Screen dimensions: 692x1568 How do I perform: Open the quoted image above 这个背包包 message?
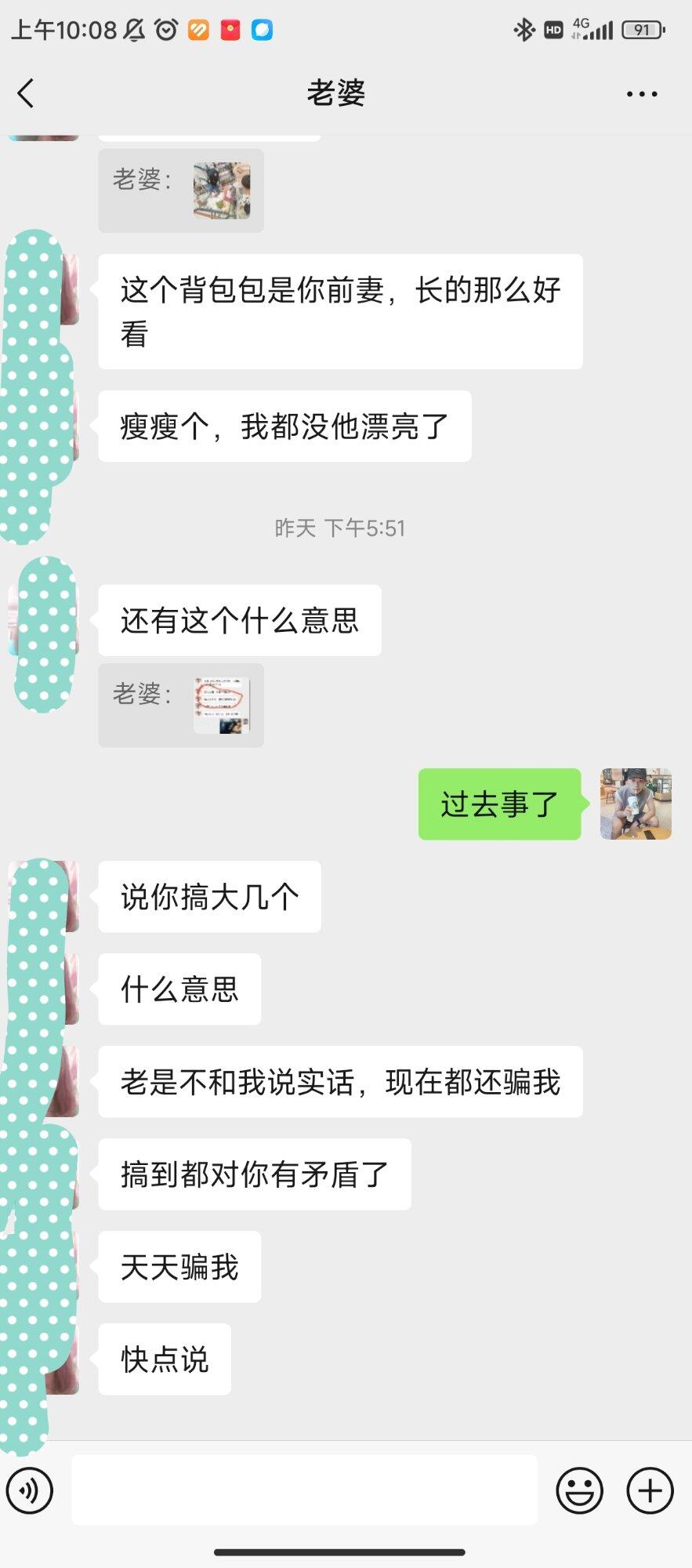pyautogui.click(x=222, y=191)
